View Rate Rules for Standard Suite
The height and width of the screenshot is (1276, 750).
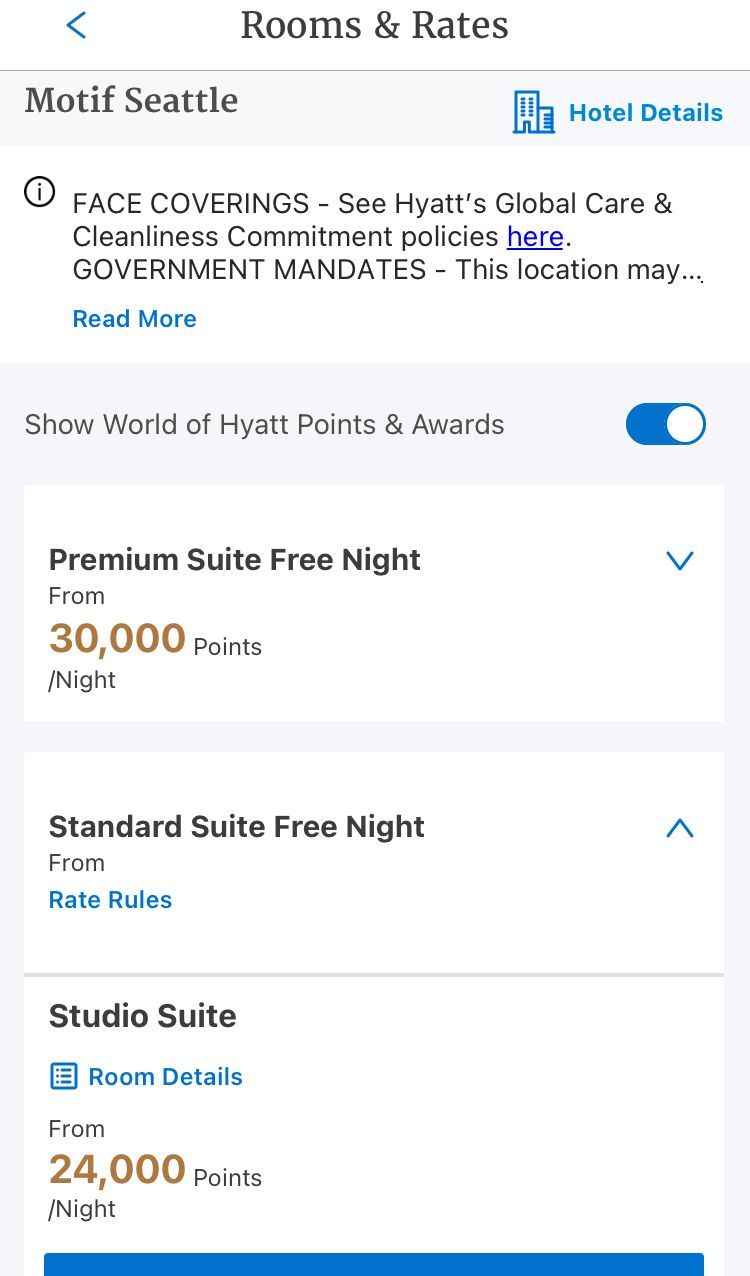point(110,900)
